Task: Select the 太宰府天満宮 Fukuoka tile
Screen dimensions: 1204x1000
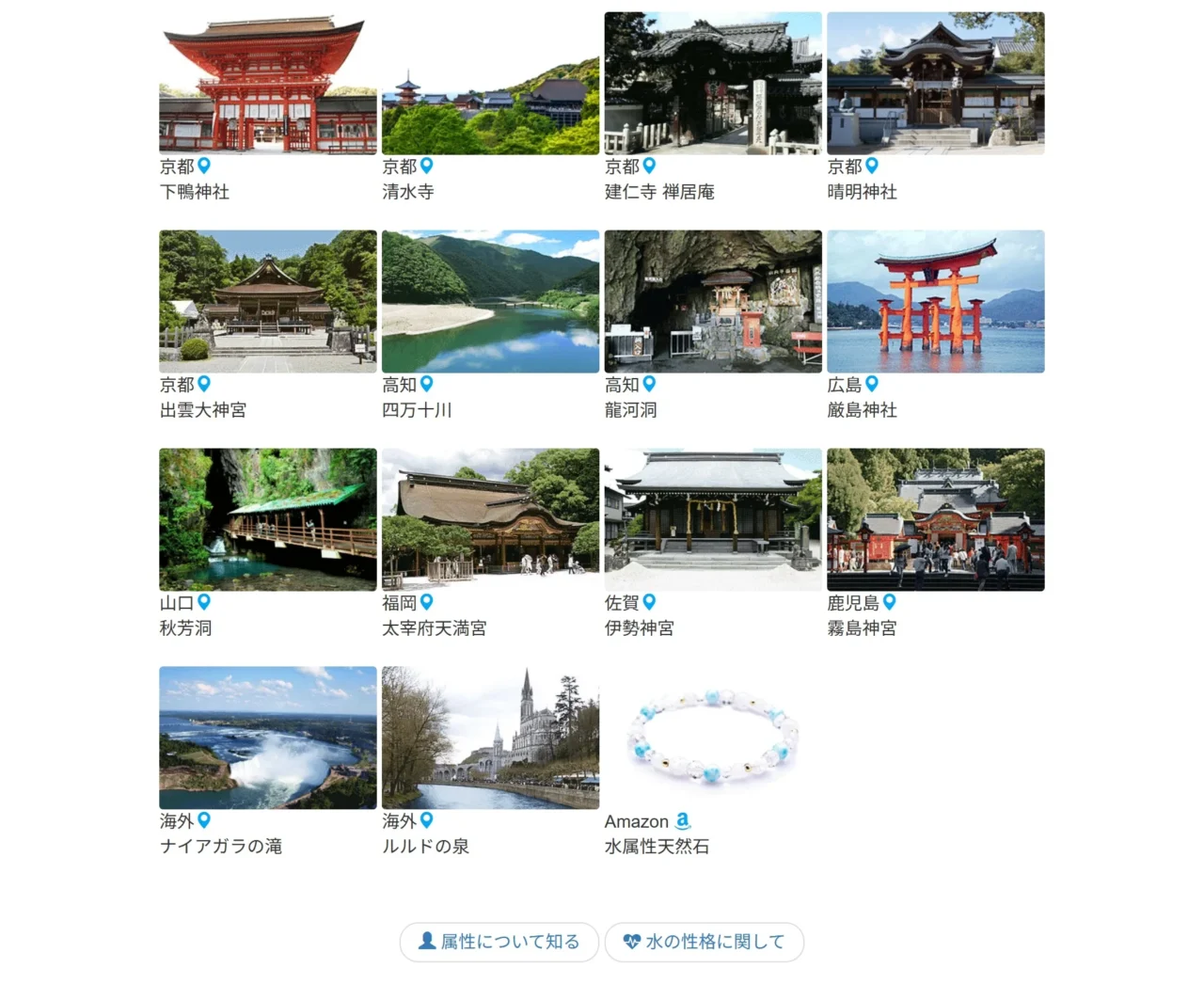Action: click(x=490, y=520)
